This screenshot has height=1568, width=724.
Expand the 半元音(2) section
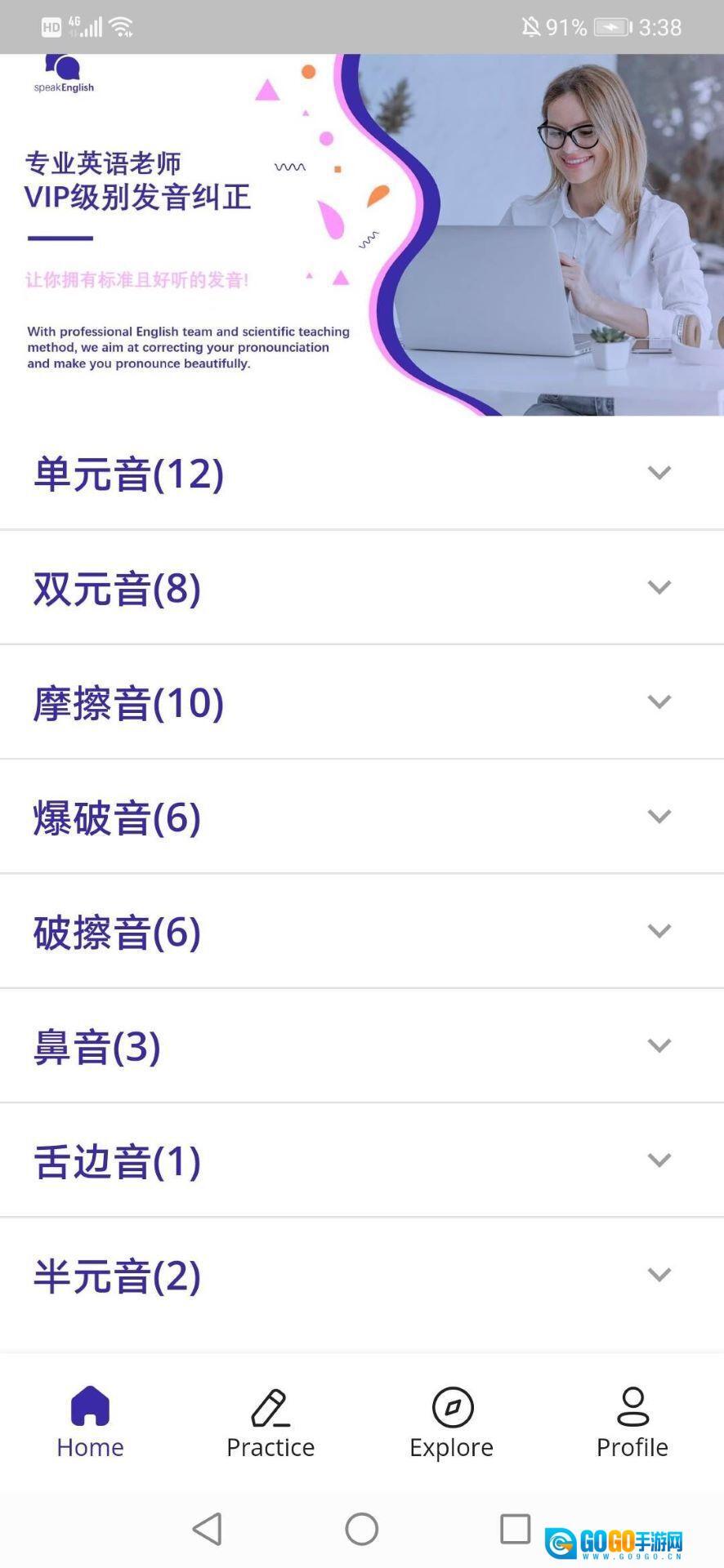tap(659, 1275)
